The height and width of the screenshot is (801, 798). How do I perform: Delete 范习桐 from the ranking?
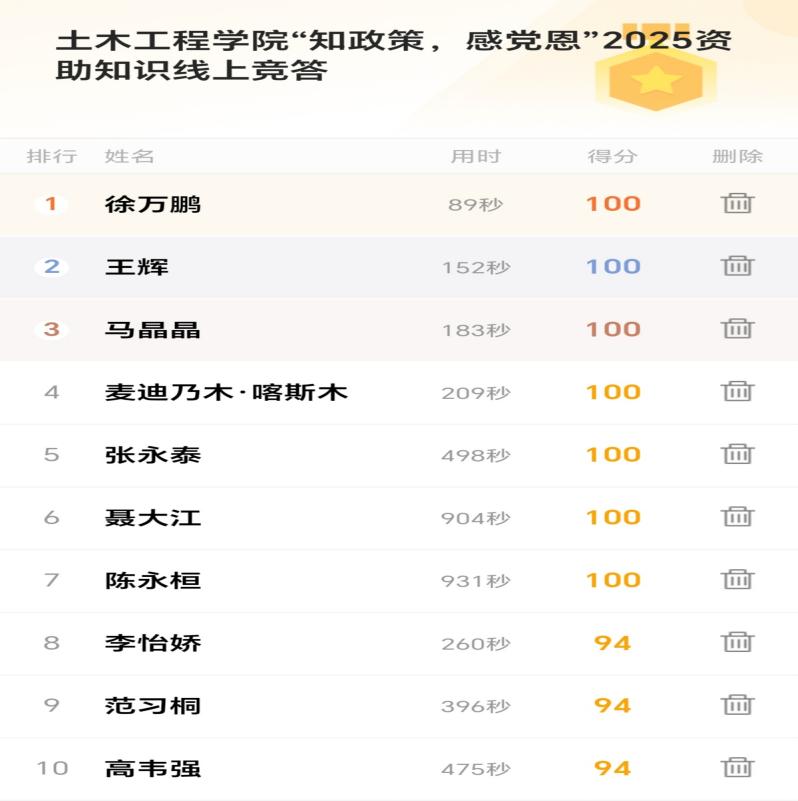737,705
